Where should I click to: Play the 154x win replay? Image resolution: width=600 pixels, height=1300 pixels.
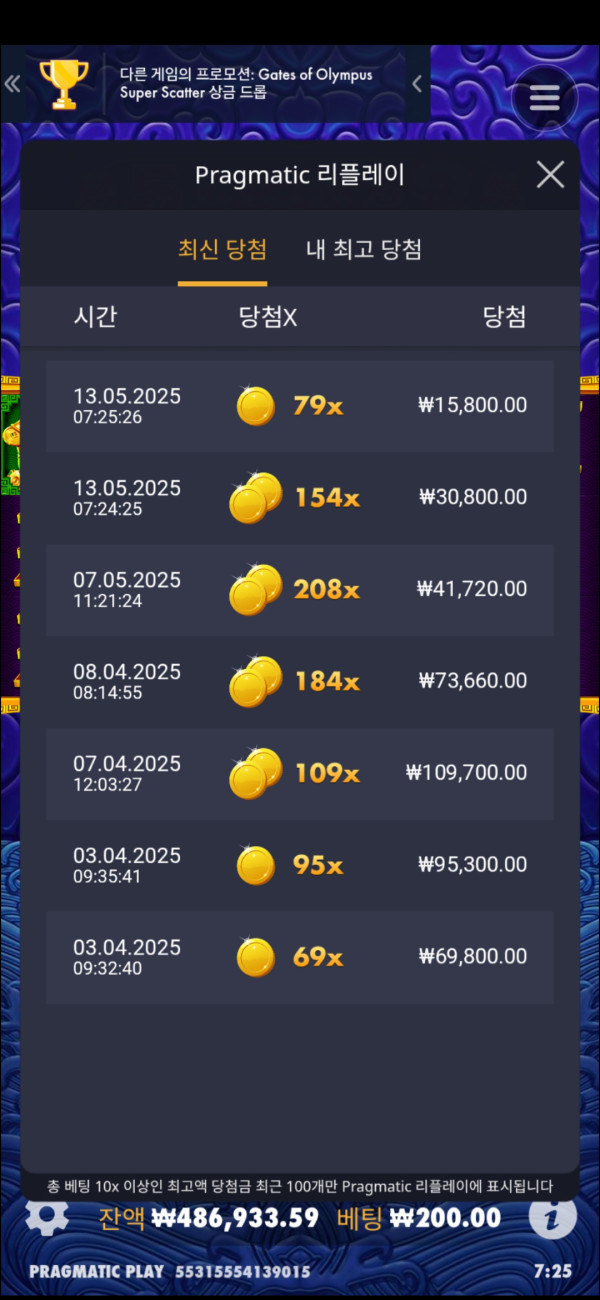point(300,498)
